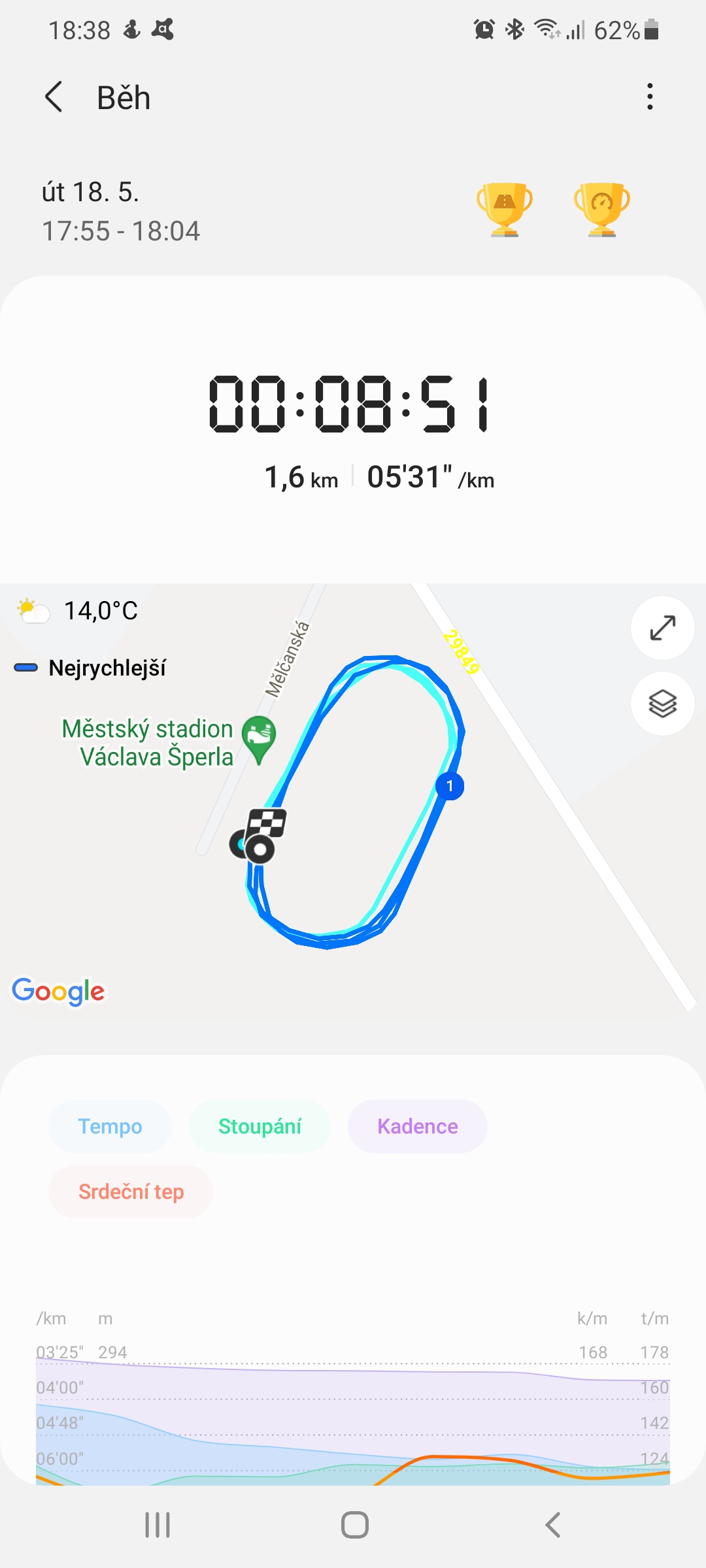Expand the route map to full screen
The width and height of the screenshot is (706, 1568).
(x=662, y=628)
